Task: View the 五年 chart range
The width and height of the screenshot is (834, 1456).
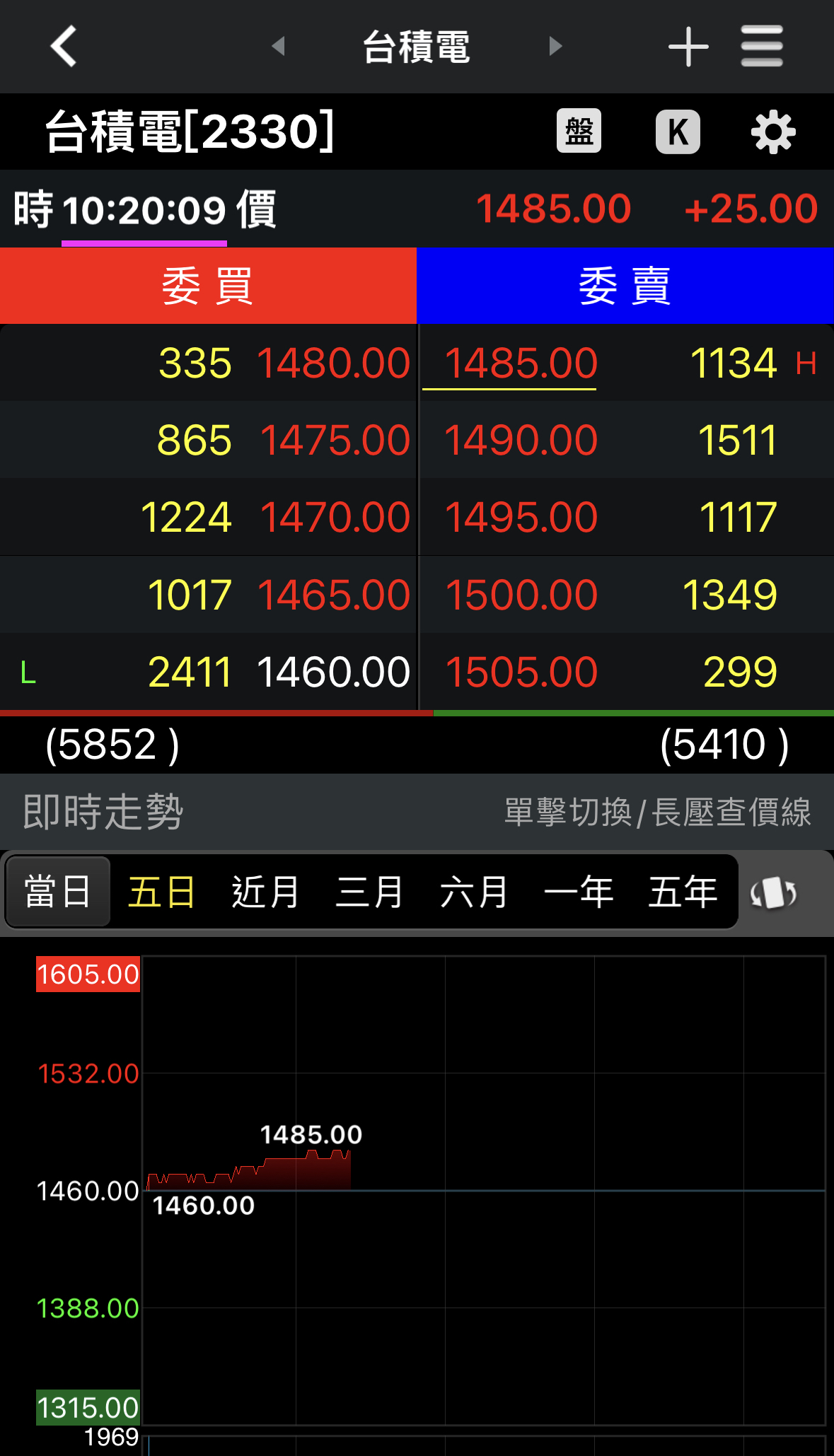Action: click(683, 891)
